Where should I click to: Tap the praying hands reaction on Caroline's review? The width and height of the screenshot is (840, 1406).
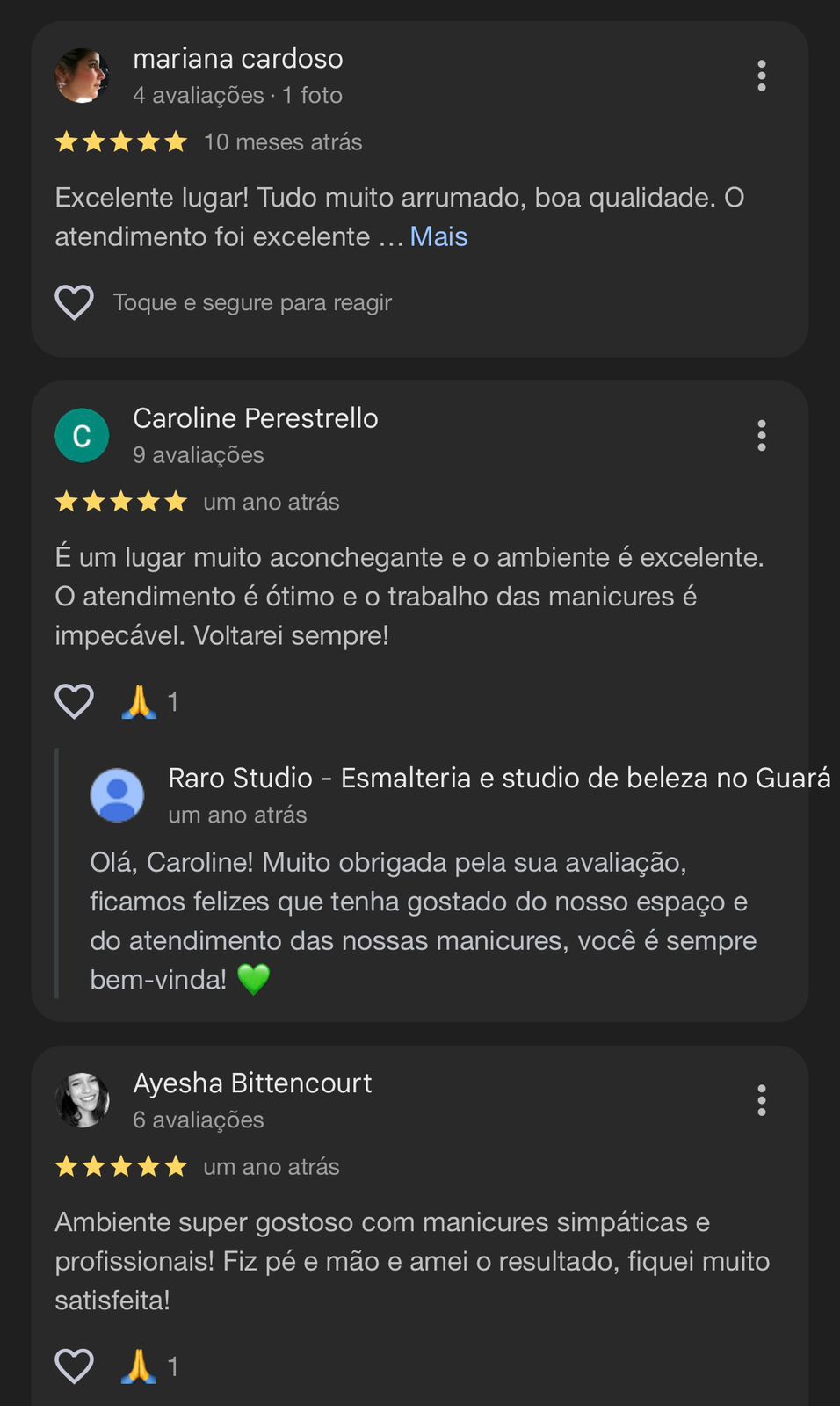pyautogui.click(x=140, y=701)
